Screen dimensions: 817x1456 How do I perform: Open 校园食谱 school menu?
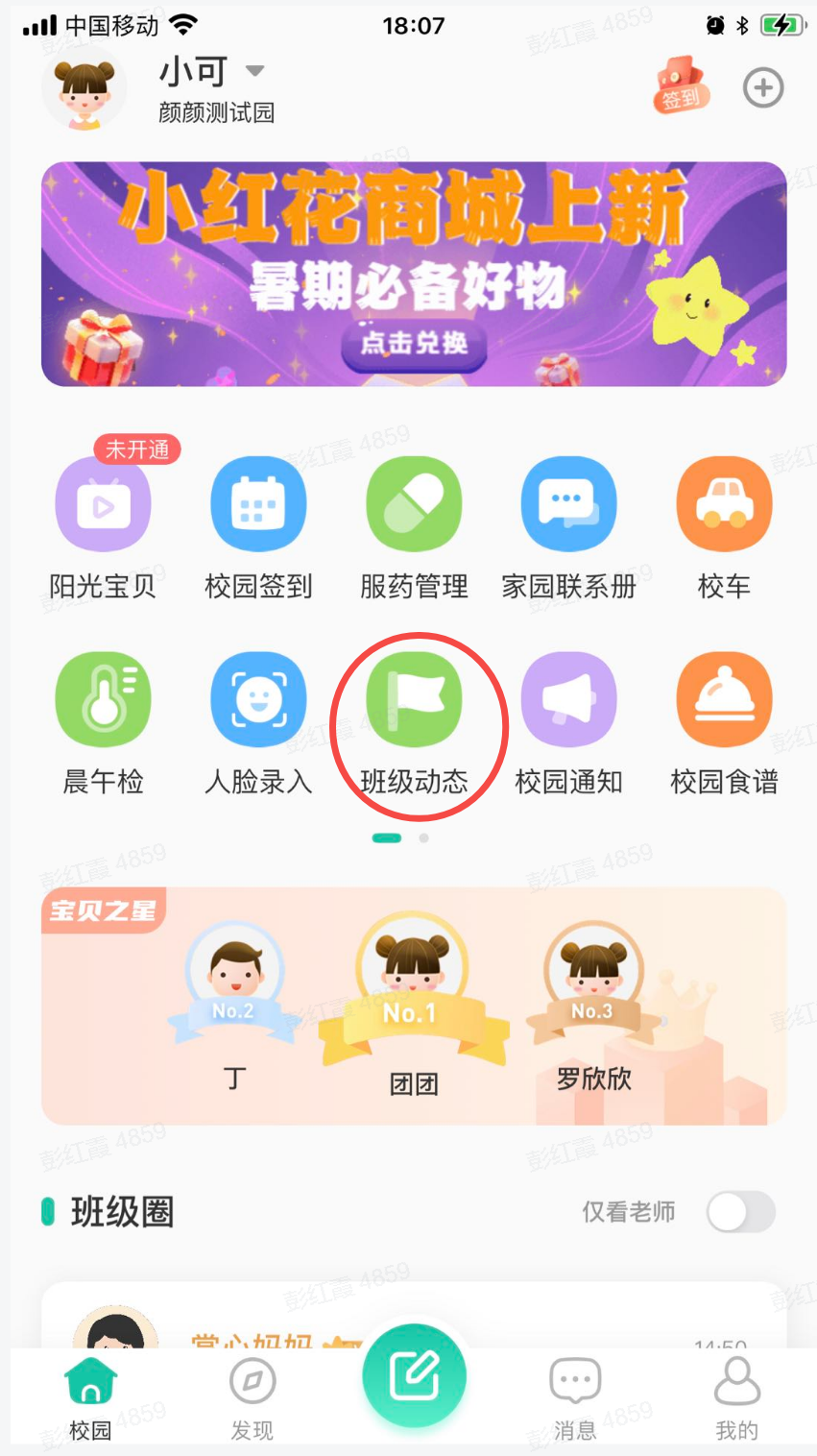(724, 699)
